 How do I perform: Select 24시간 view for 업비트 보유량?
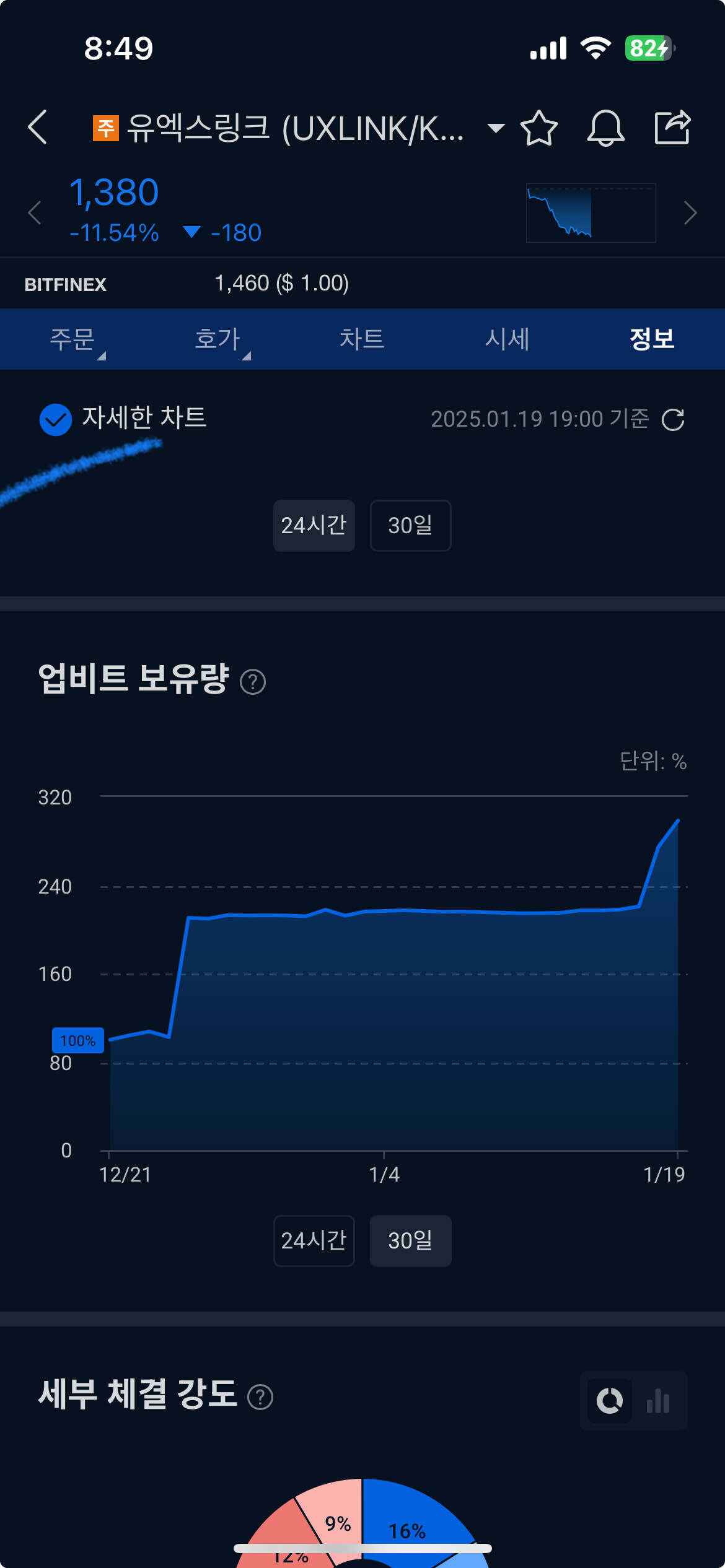(314, 1240)
